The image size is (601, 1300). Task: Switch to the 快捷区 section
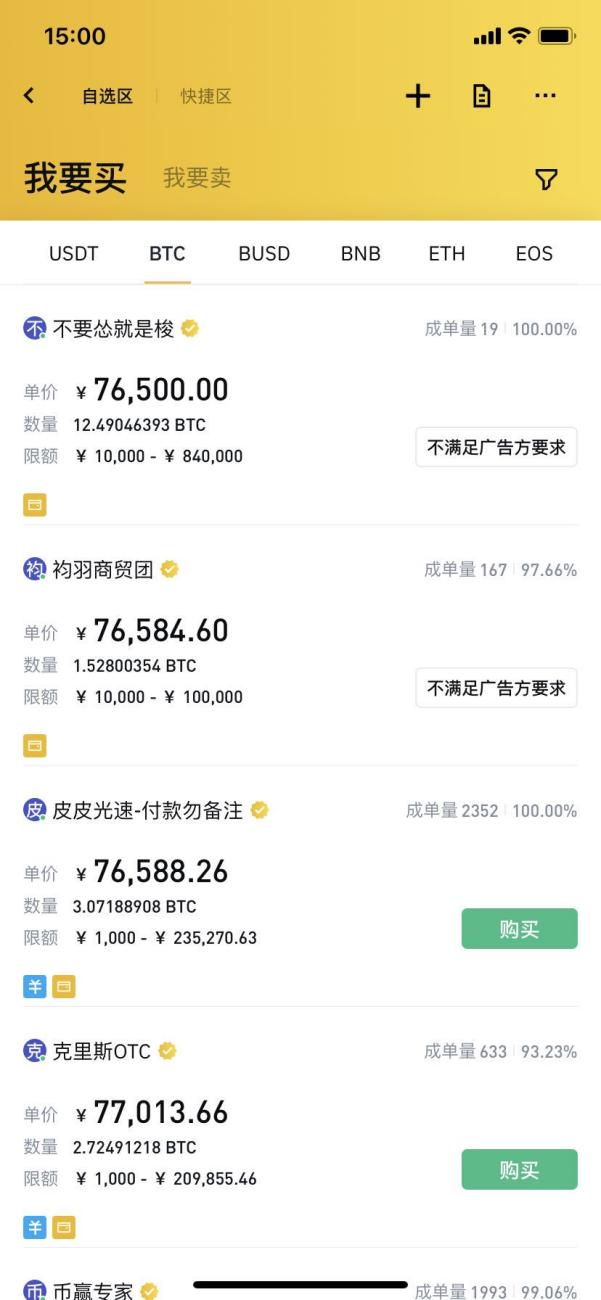206,96
